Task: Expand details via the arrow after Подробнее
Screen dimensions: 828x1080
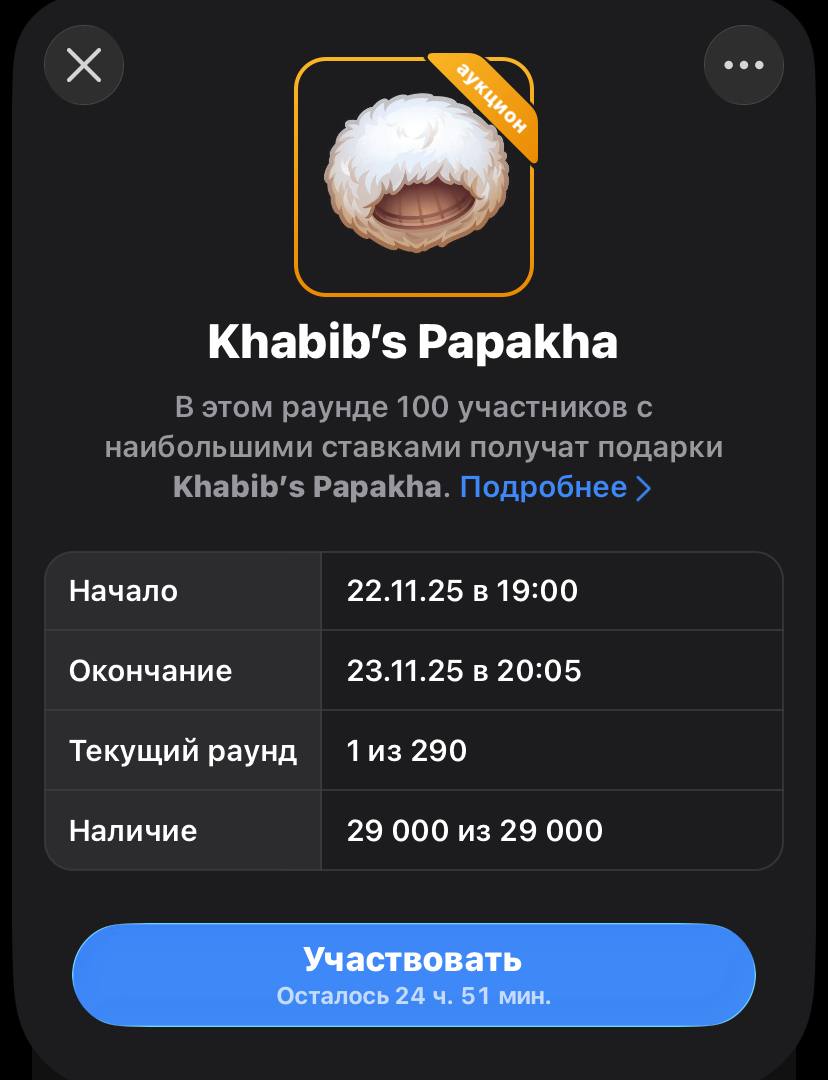Action: tap(645, 487)
